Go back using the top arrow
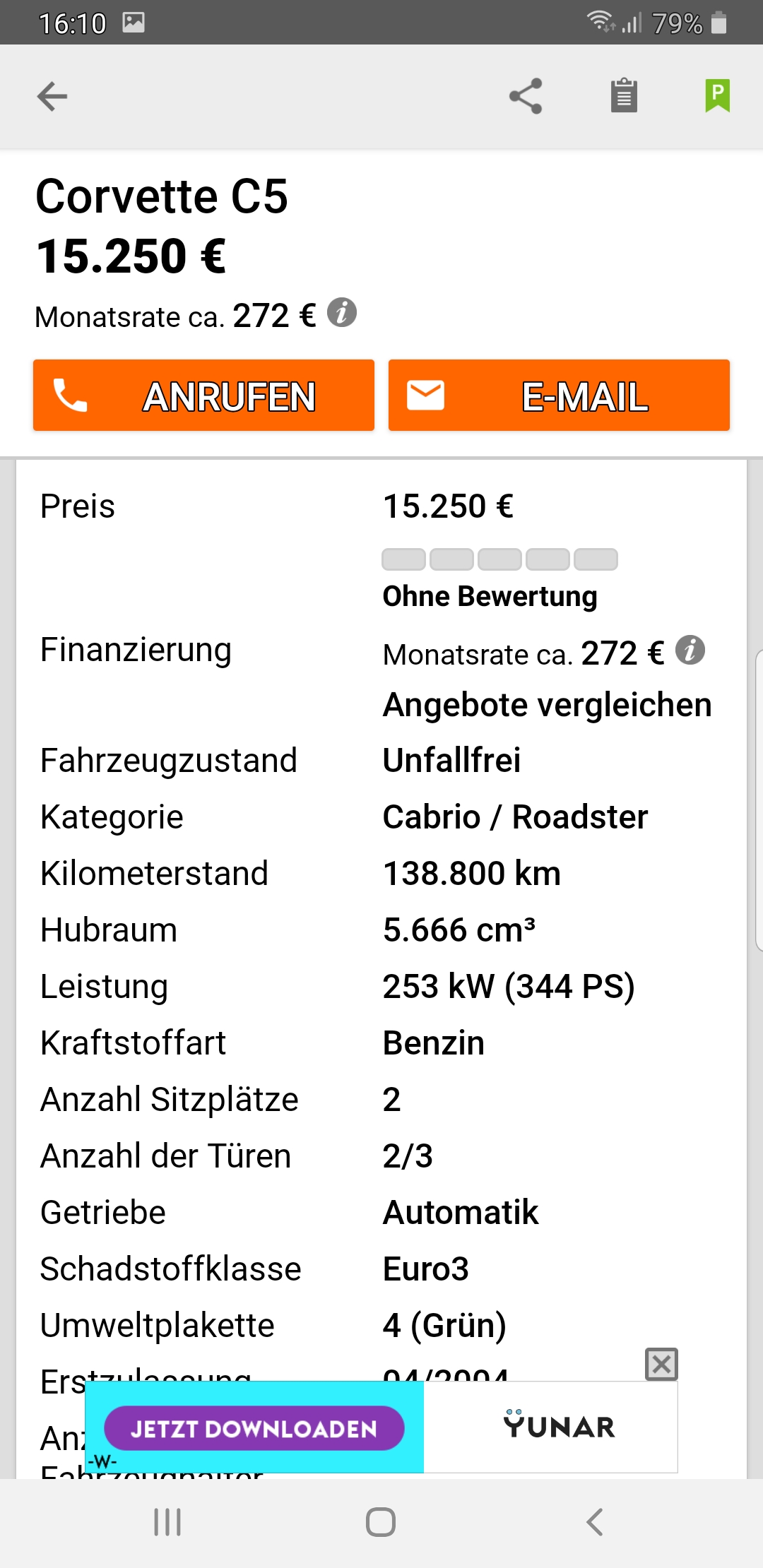Viewport: 763px width, 1568px height. [x=52, y=97]
